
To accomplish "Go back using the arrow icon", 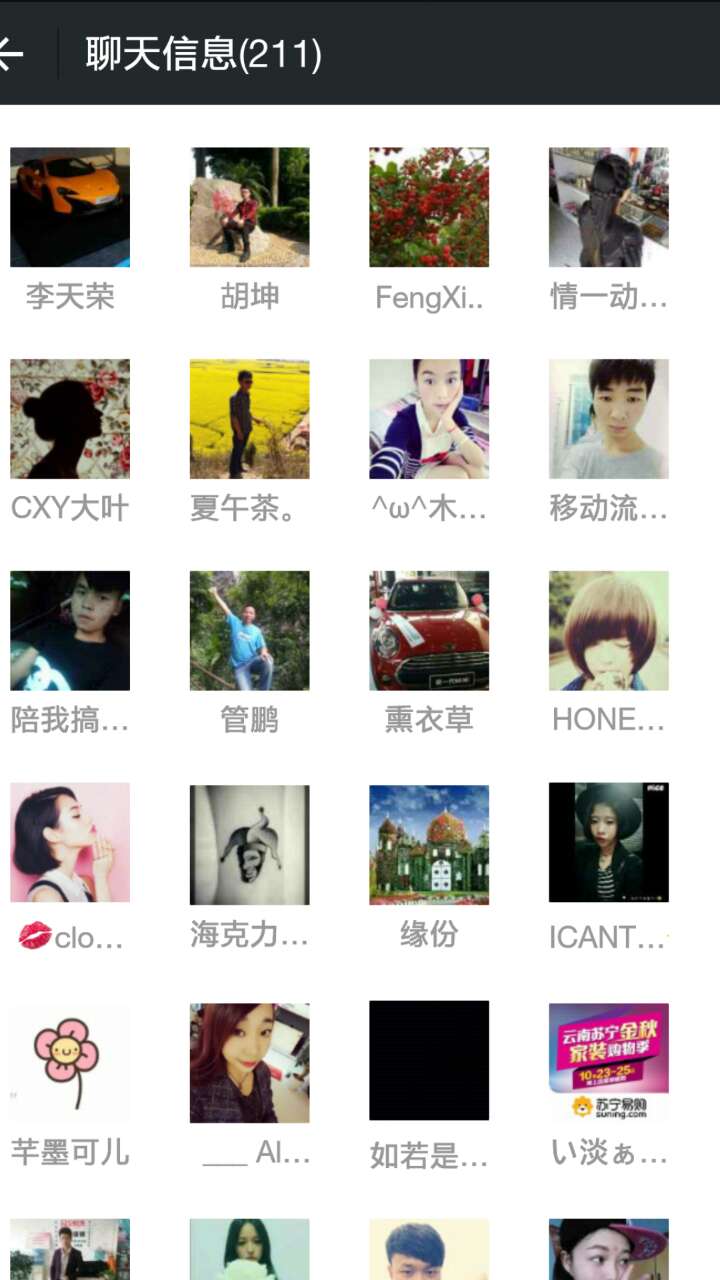I will click(12, 54).
